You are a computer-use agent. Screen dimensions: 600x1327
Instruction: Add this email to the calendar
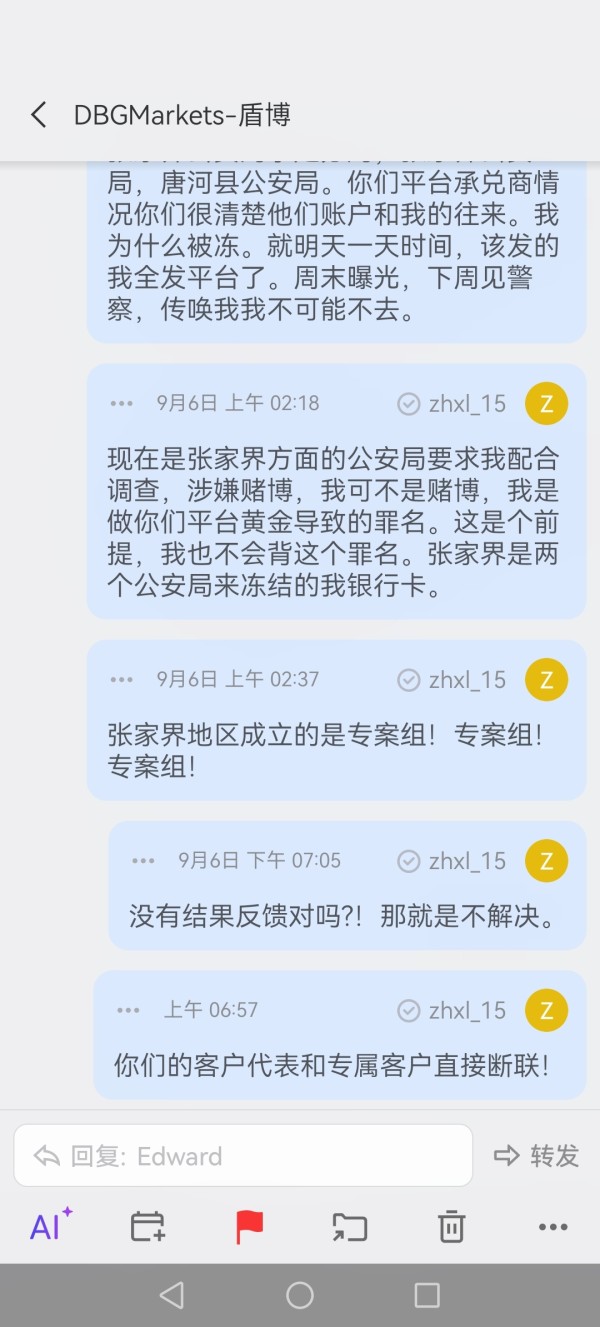click(148, 1226)
